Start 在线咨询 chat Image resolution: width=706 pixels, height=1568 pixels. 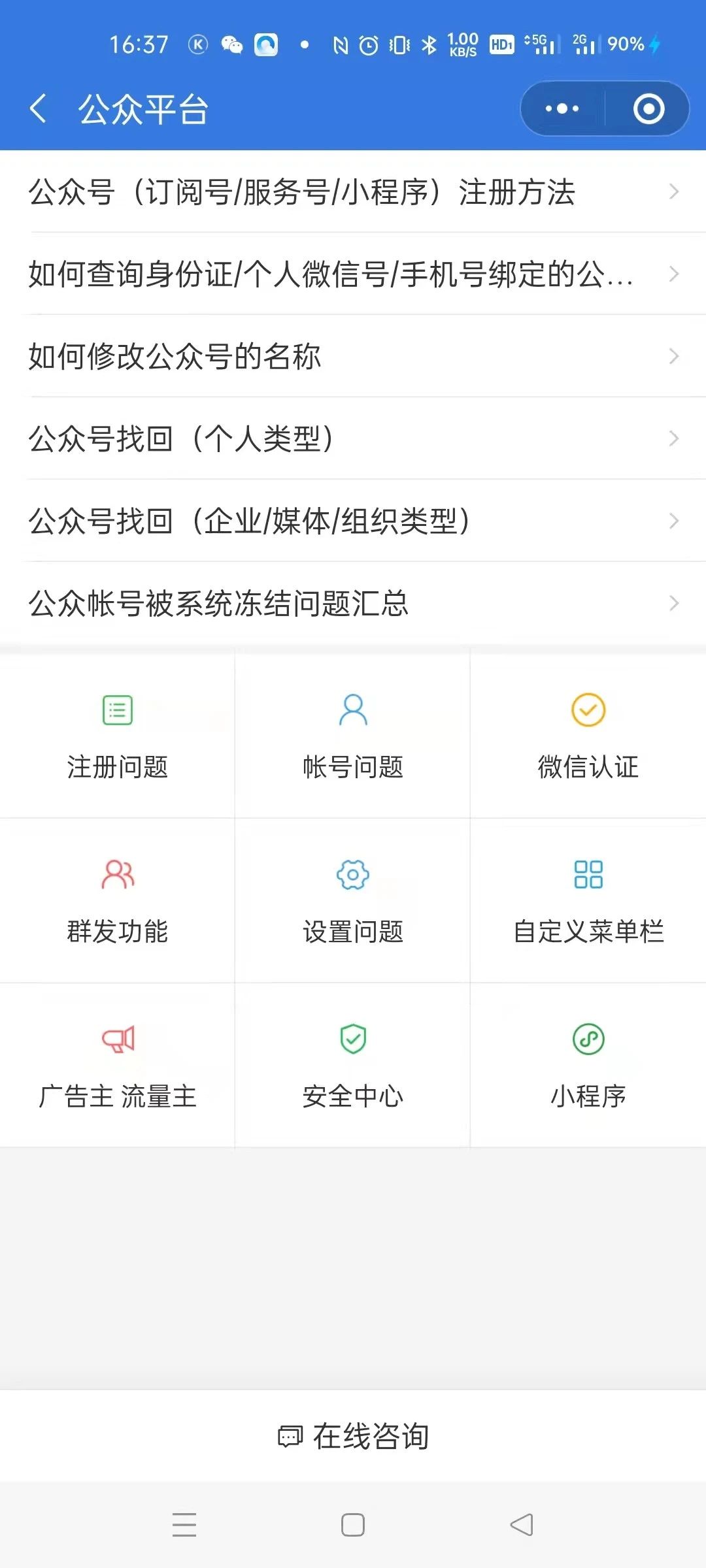coord(353,1436)
